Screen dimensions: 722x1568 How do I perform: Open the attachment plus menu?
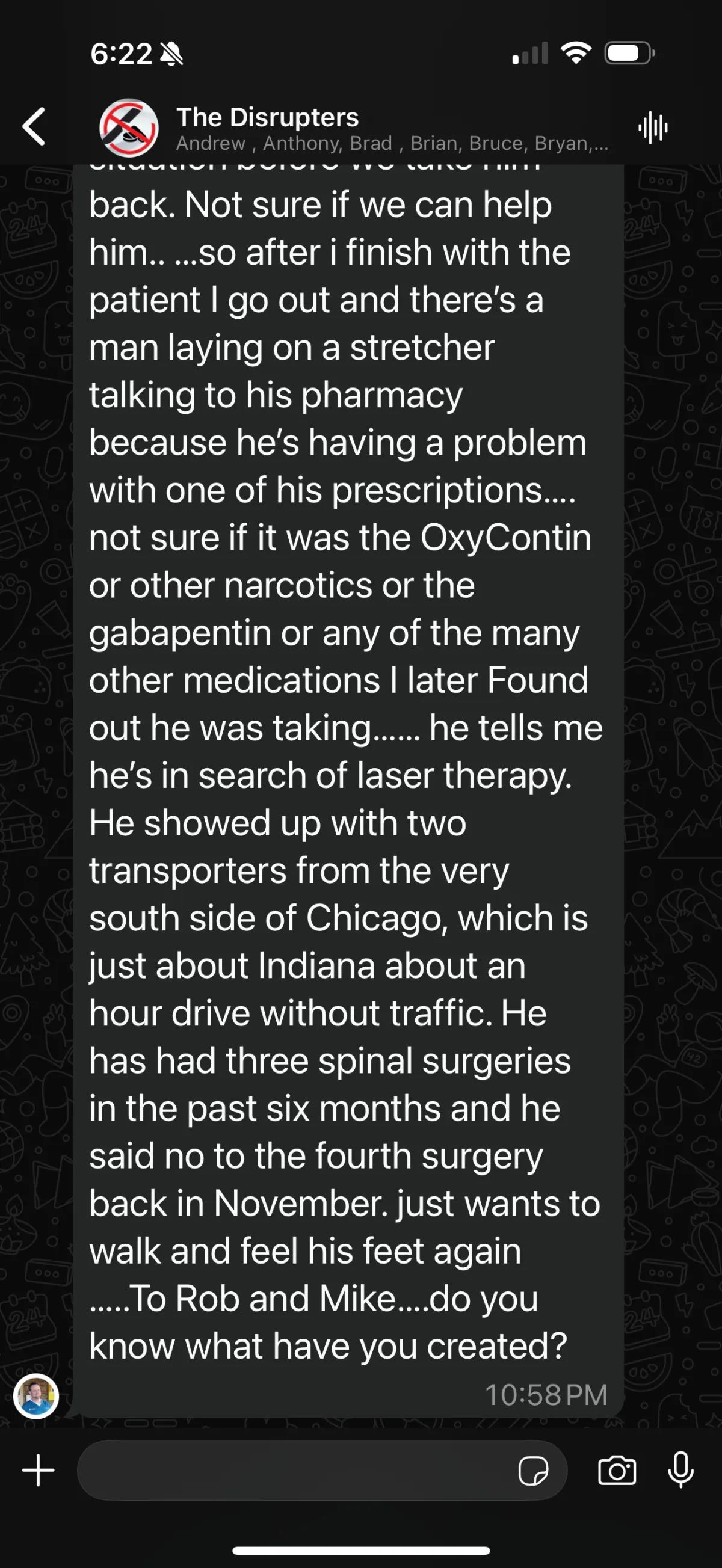[x=39, y=1470]
